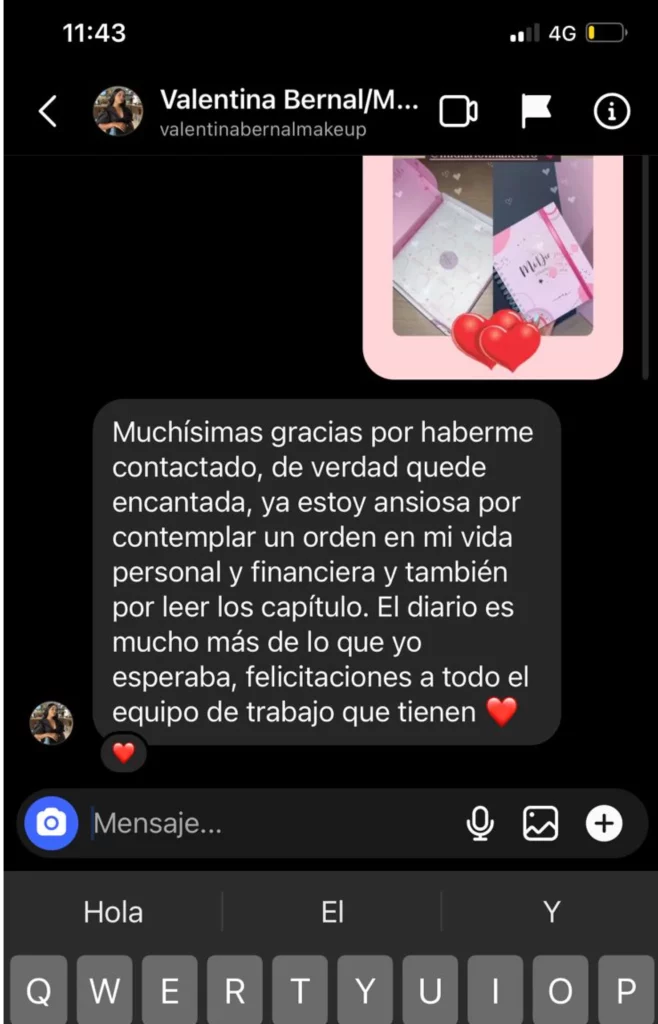Go back to the messages list

tap(47, 111)
